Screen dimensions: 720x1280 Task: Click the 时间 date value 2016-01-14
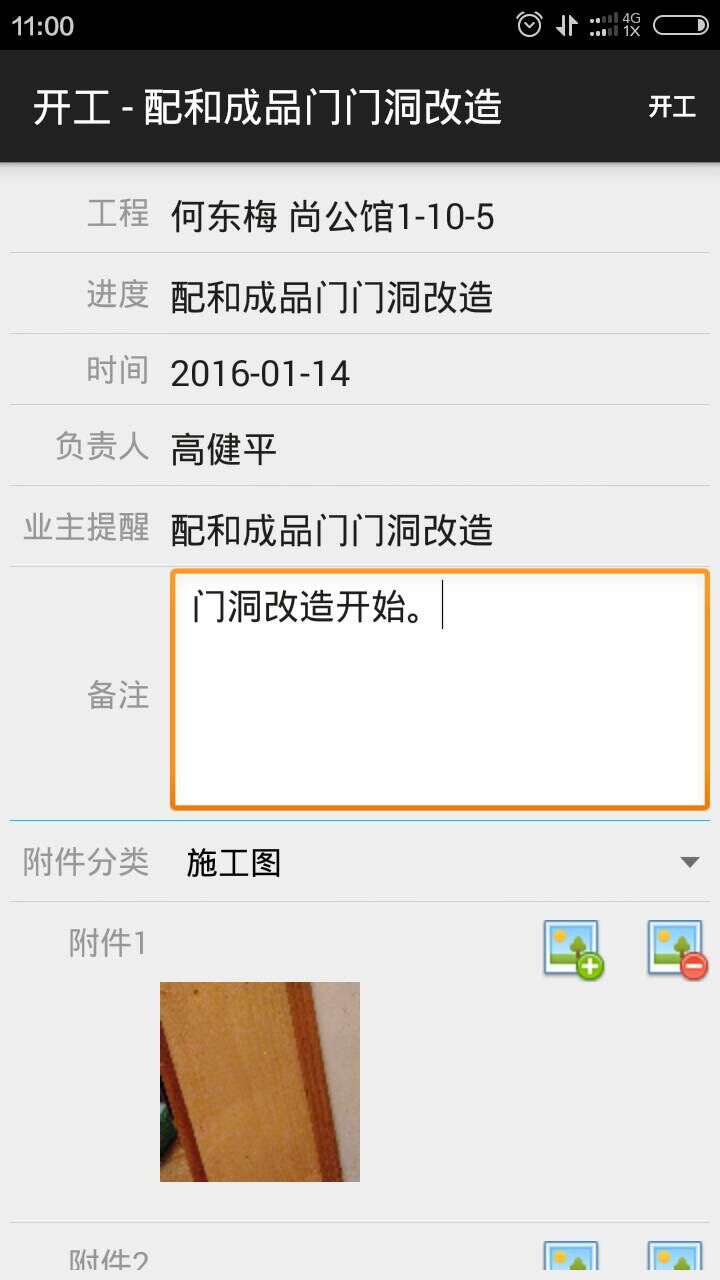point(260,372)
